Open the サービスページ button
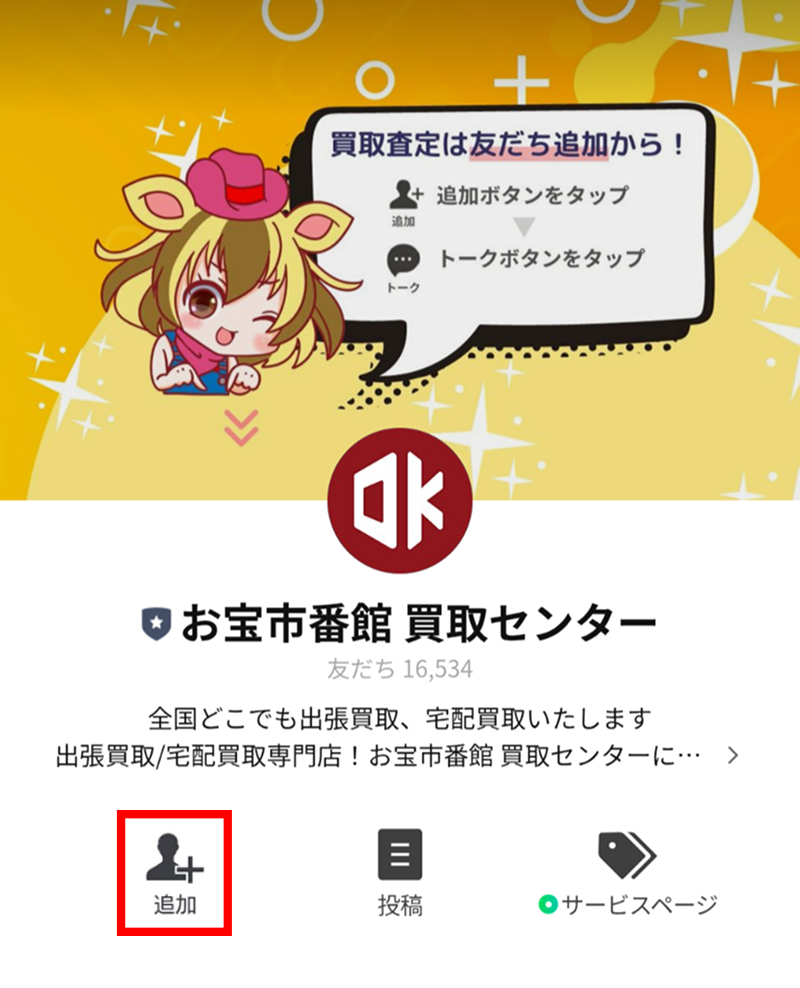The width and height of the screenshot is (800, 988). [627, 873]
